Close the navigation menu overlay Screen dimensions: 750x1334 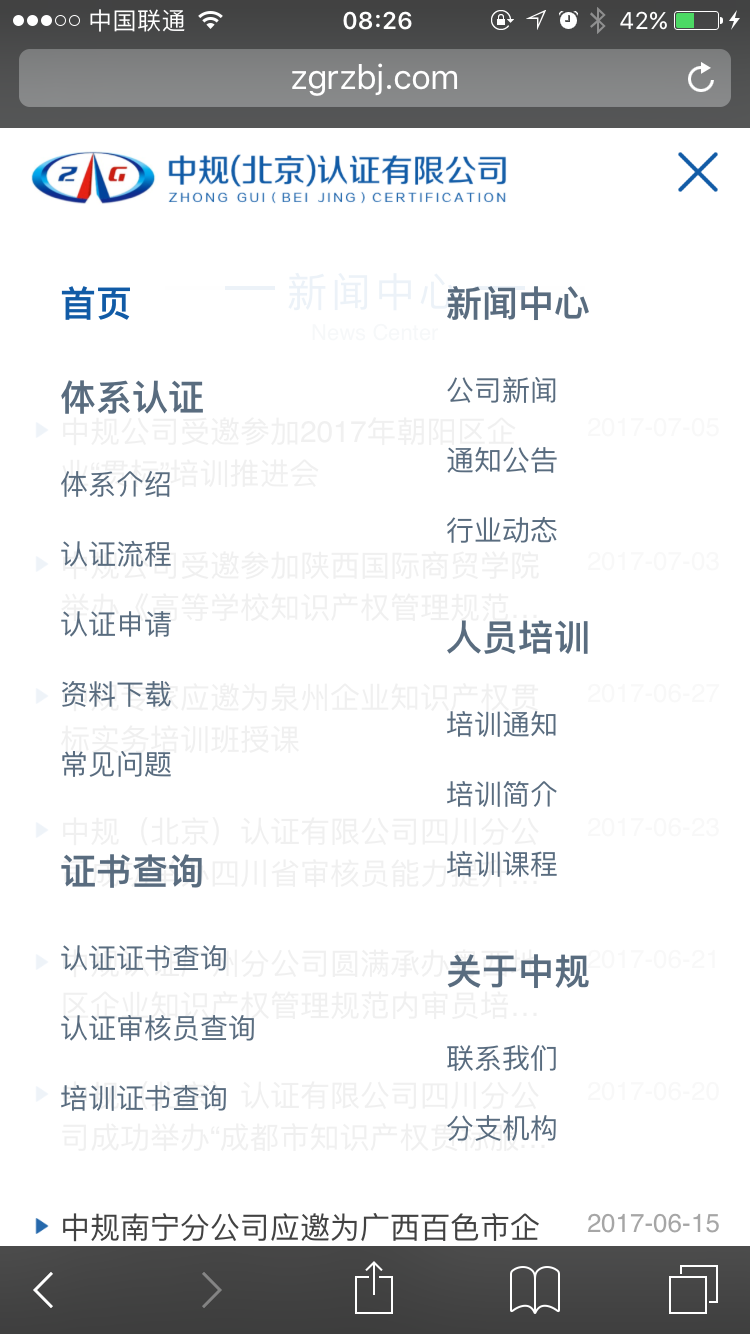698,171
